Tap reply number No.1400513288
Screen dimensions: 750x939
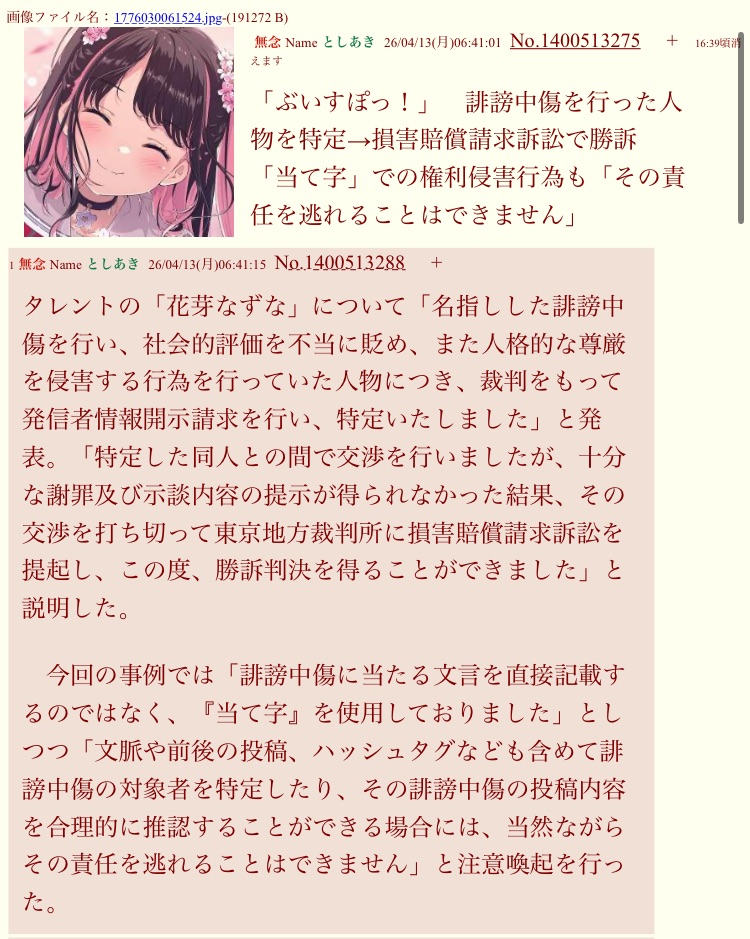339,263
